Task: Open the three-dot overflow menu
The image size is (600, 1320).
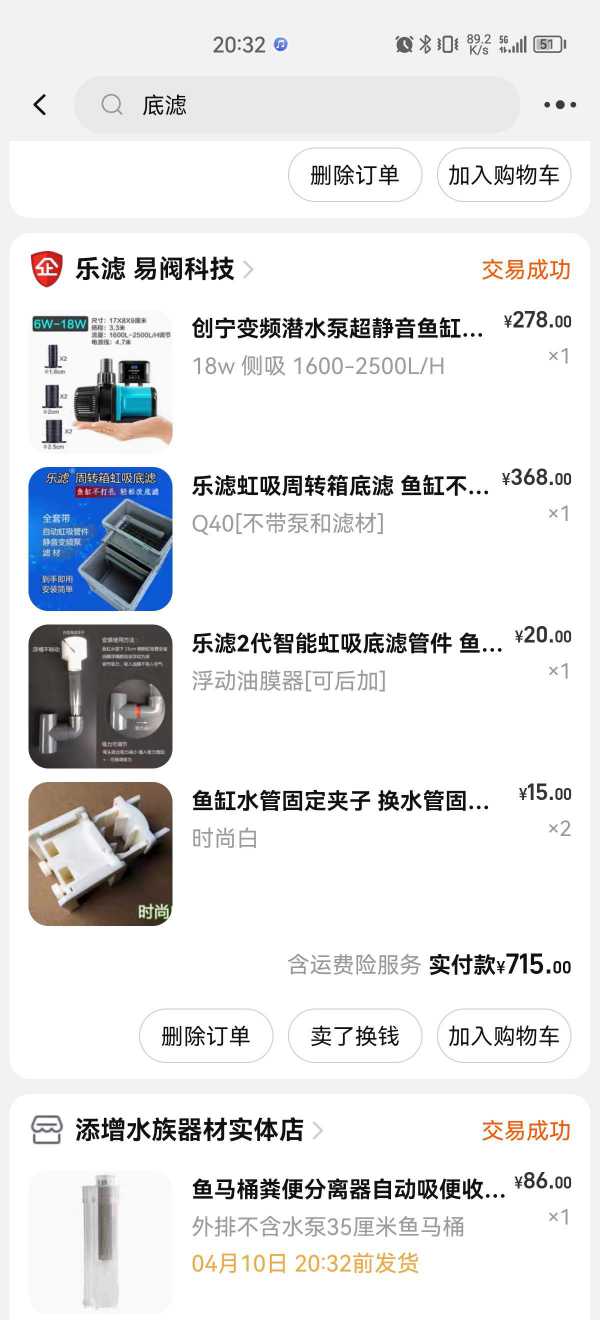Action: coord(560,105)
